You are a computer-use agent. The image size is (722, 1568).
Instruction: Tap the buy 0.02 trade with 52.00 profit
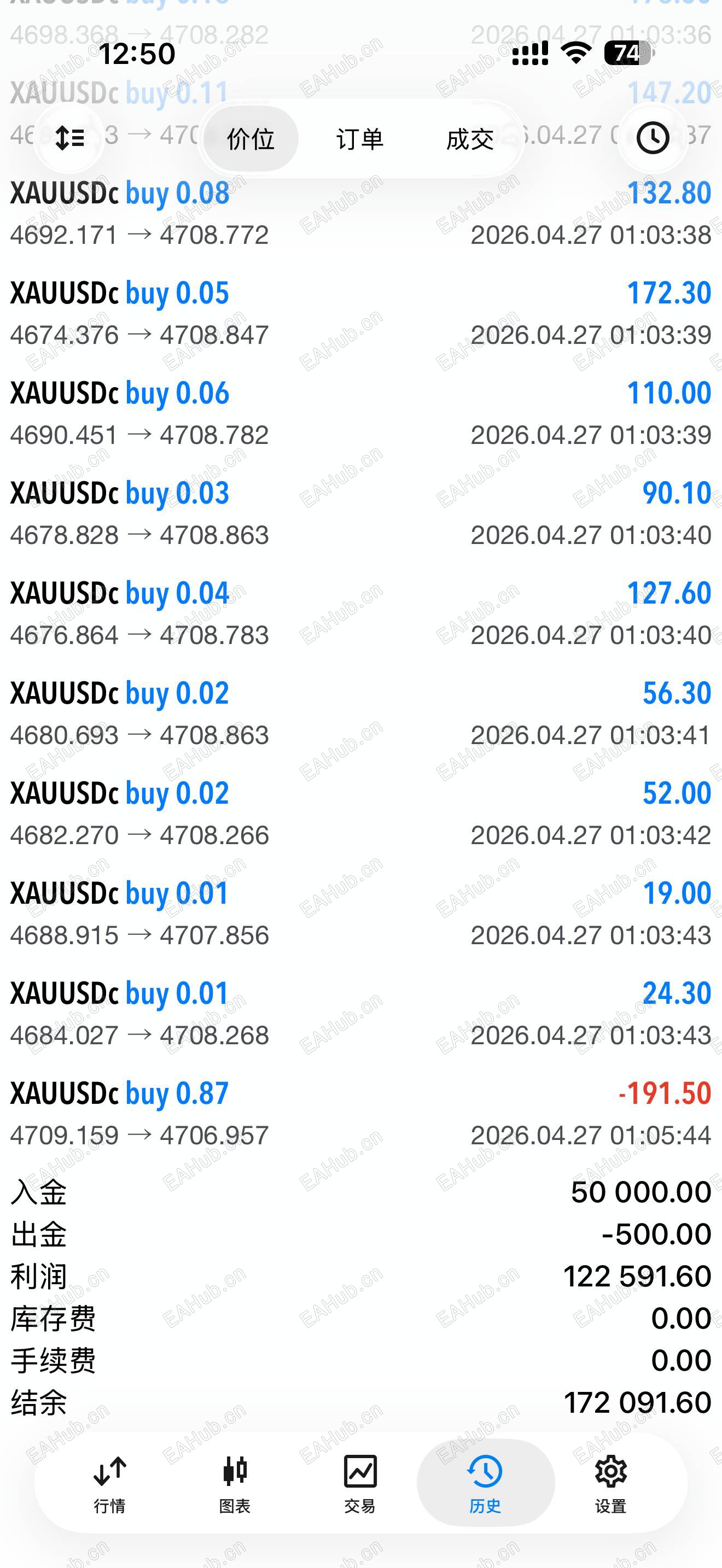click(360, 814)
